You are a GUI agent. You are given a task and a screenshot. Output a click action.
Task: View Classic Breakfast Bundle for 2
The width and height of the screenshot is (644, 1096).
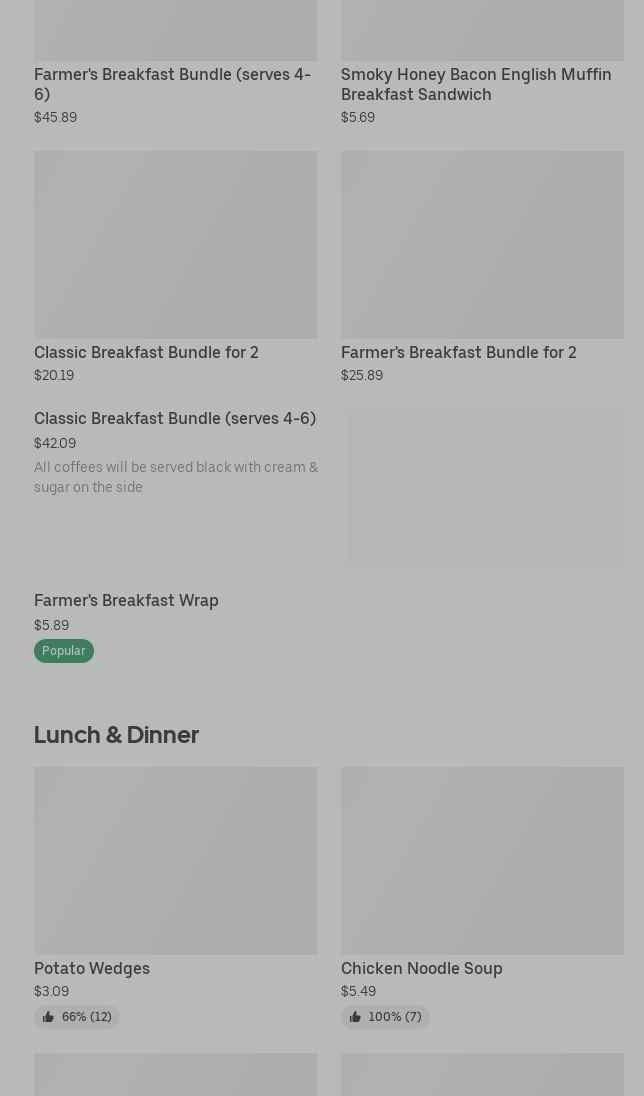(146, 352)
